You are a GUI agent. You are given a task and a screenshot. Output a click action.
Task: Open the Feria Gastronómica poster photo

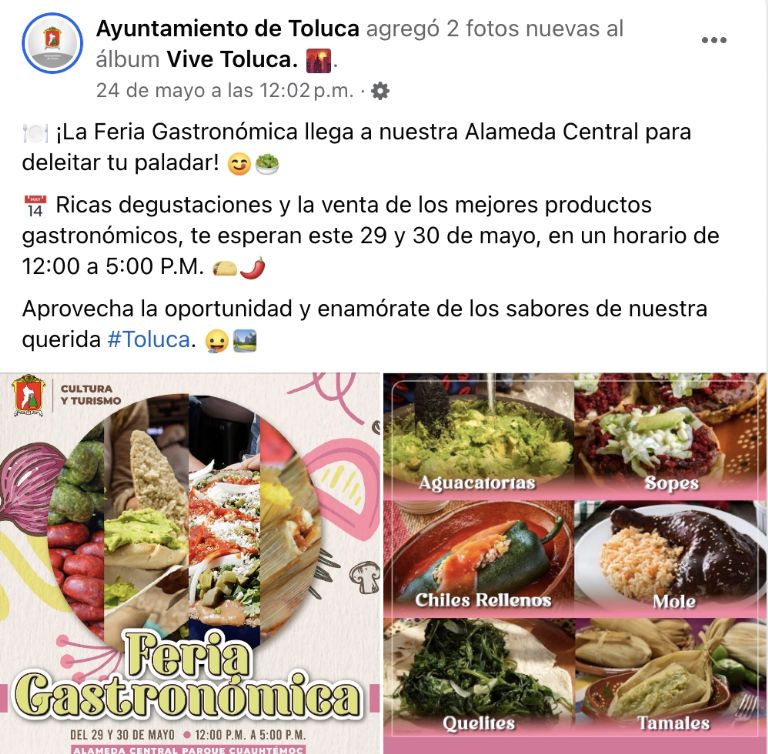(x=190, y=563)
